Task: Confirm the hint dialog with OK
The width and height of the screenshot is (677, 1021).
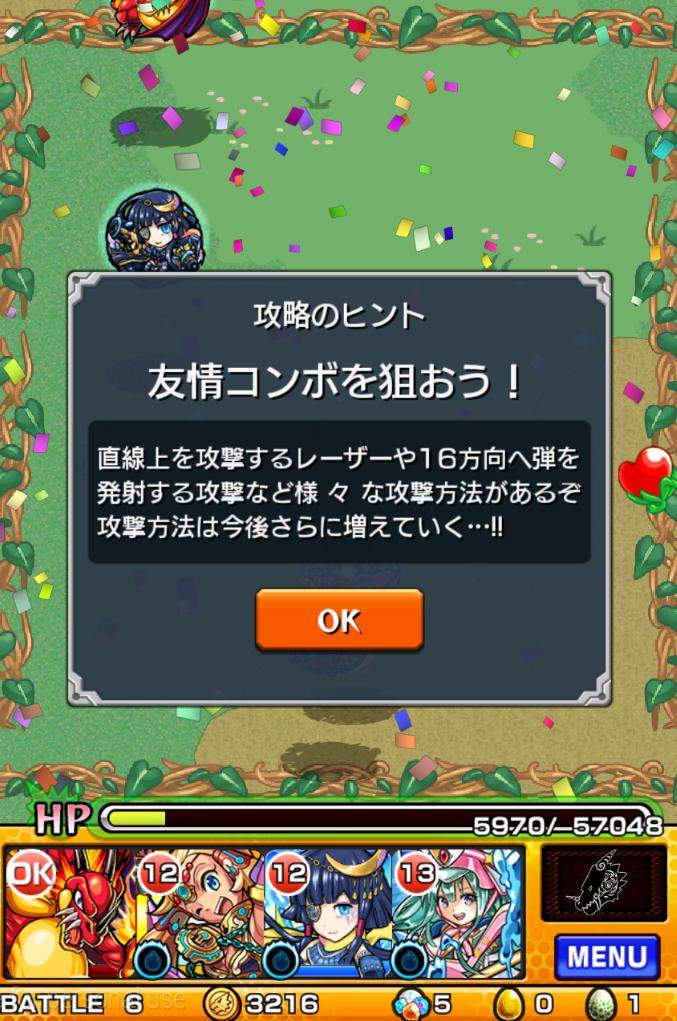Action: coord(339,620)
